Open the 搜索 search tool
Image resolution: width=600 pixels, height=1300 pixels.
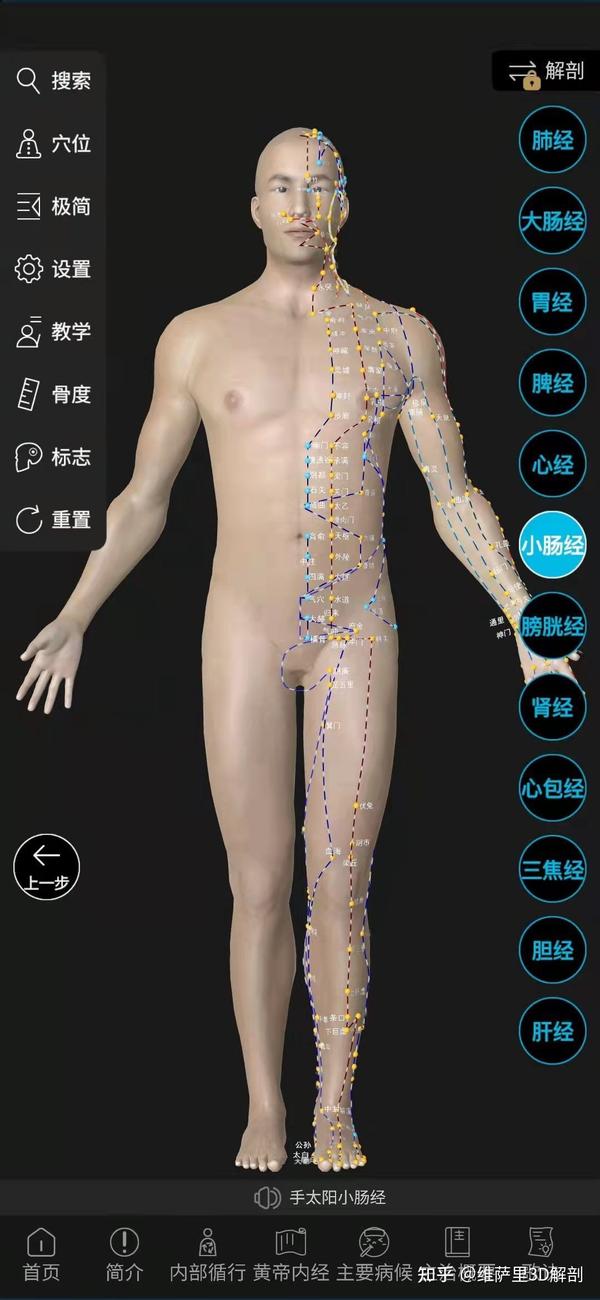point(53,81)
